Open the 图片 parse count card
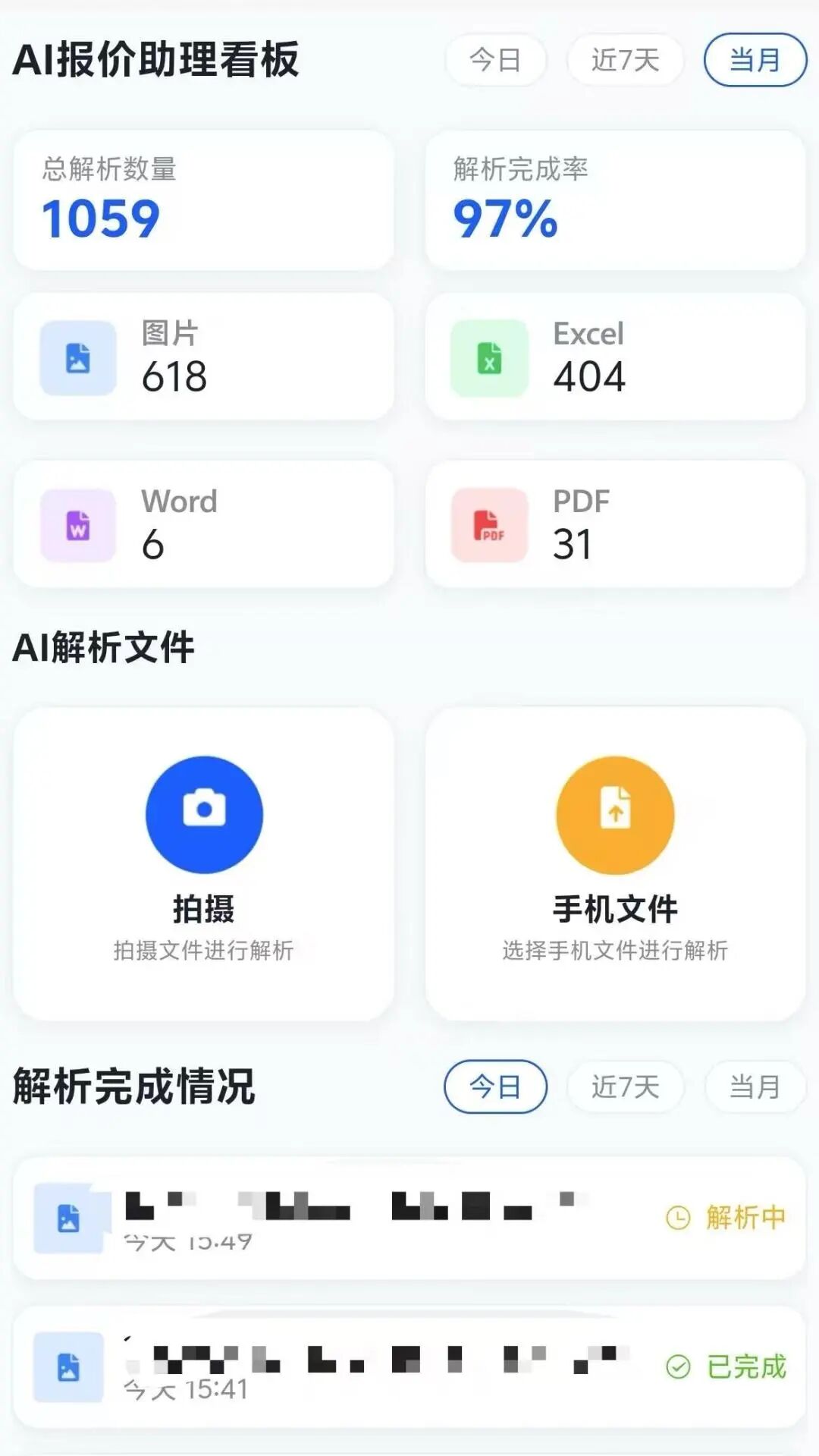 (x=203, y=357)
